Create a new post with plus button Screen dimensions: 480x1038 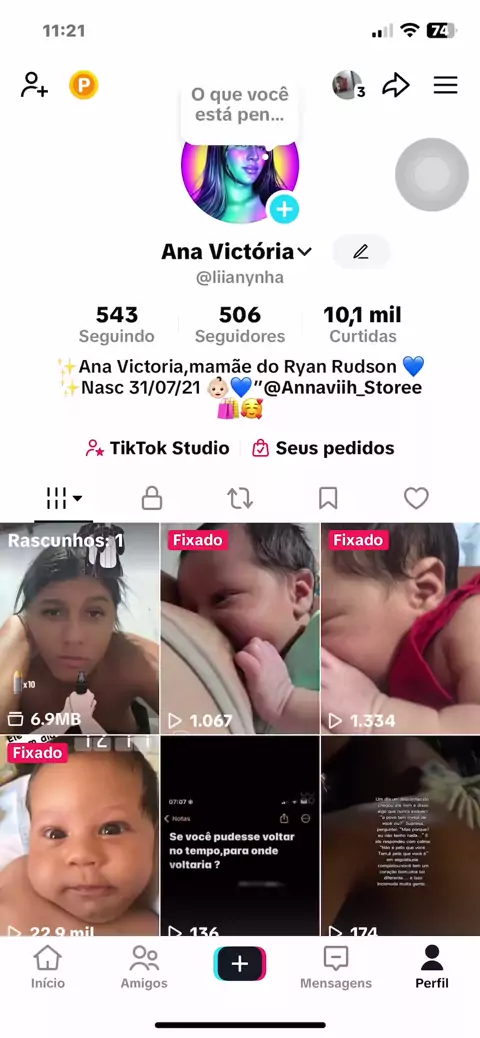point(240,964)
